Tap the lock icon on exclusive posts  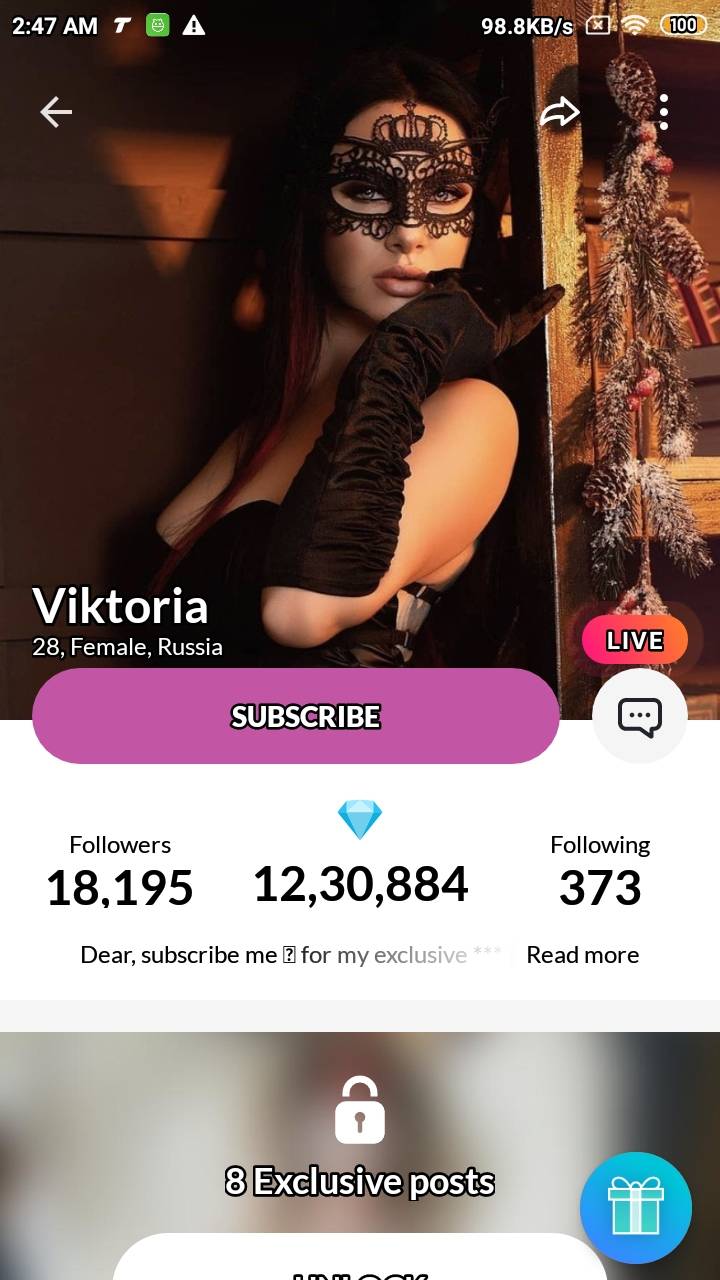pyautogui.click(x=360, y=1110)
